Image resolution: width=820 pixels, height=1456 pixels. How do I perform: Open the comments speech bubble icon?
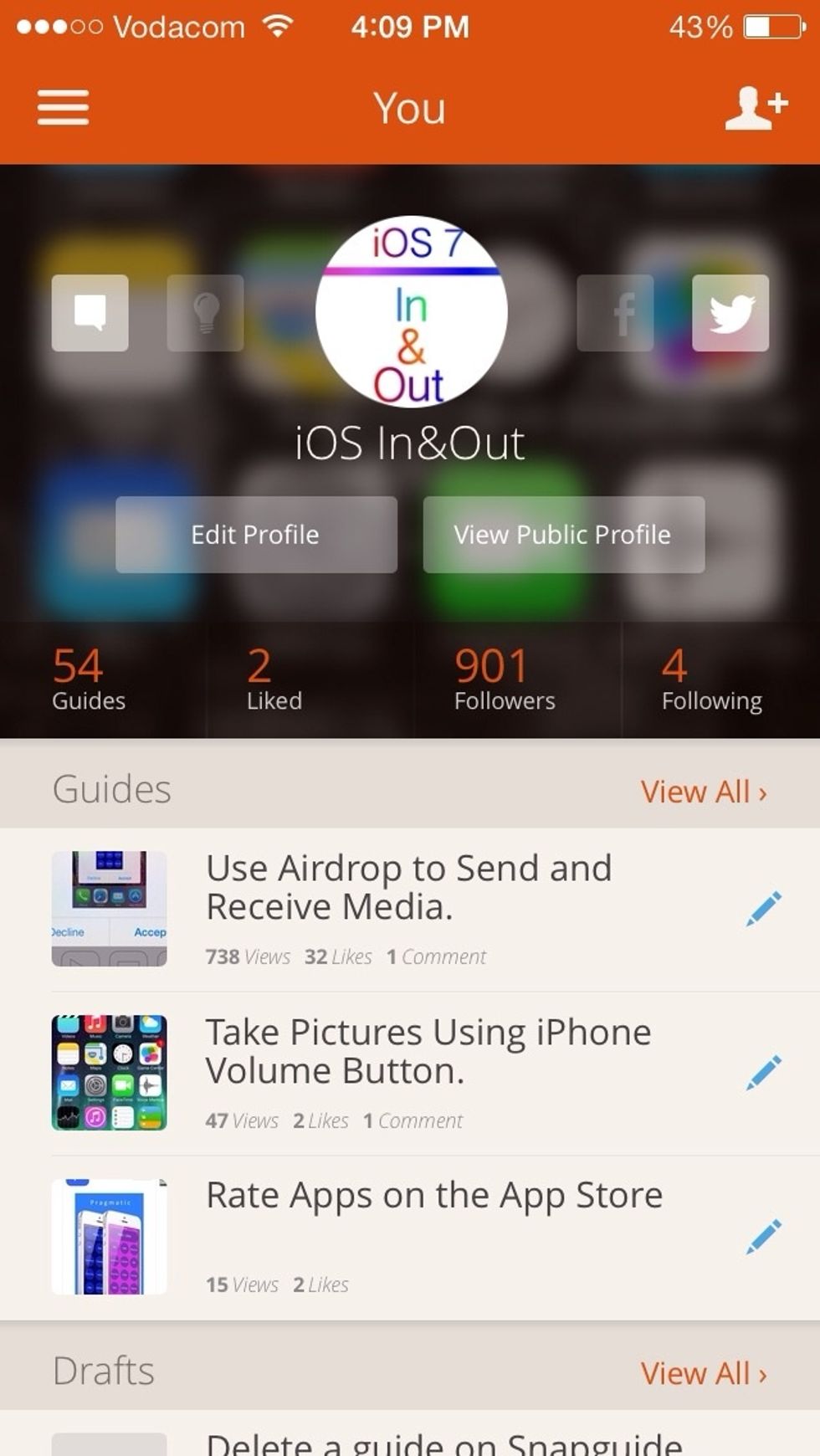pos(90,313)
